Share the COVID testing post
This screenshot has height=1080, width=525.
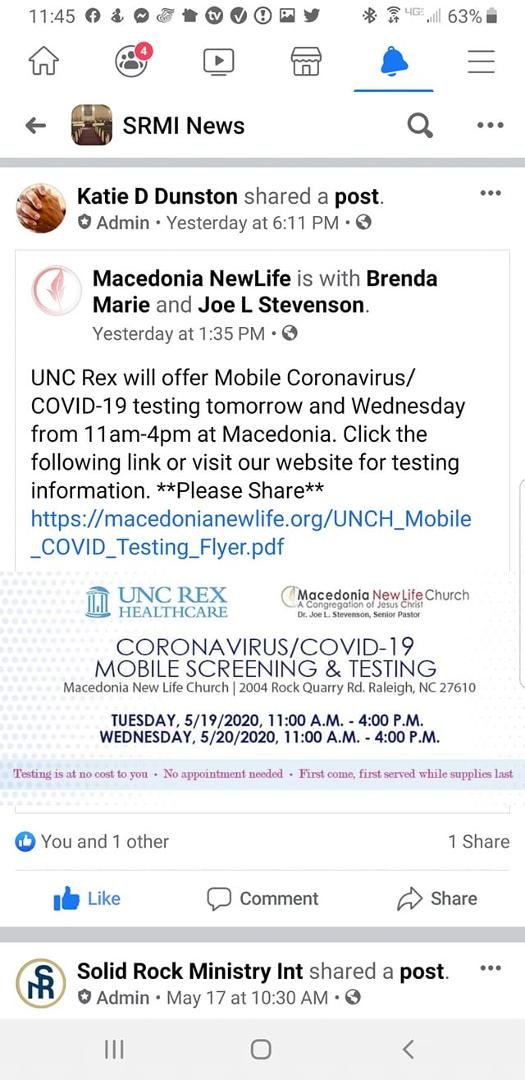pos(437,899)
